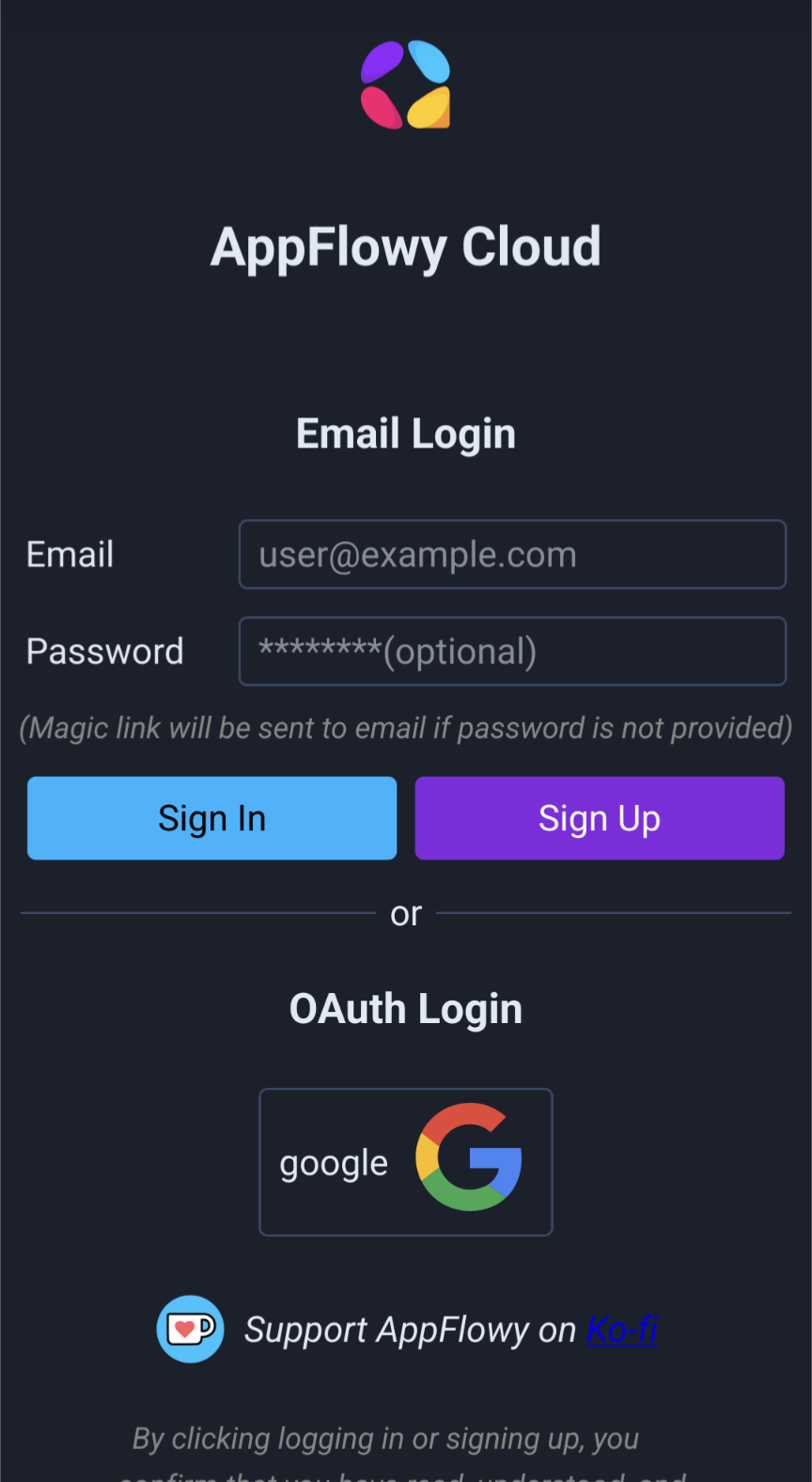The width and height of the screenshot is (812, 1482).
Task: Log in with the google OAuth button
Action: tap(405, 1162)
